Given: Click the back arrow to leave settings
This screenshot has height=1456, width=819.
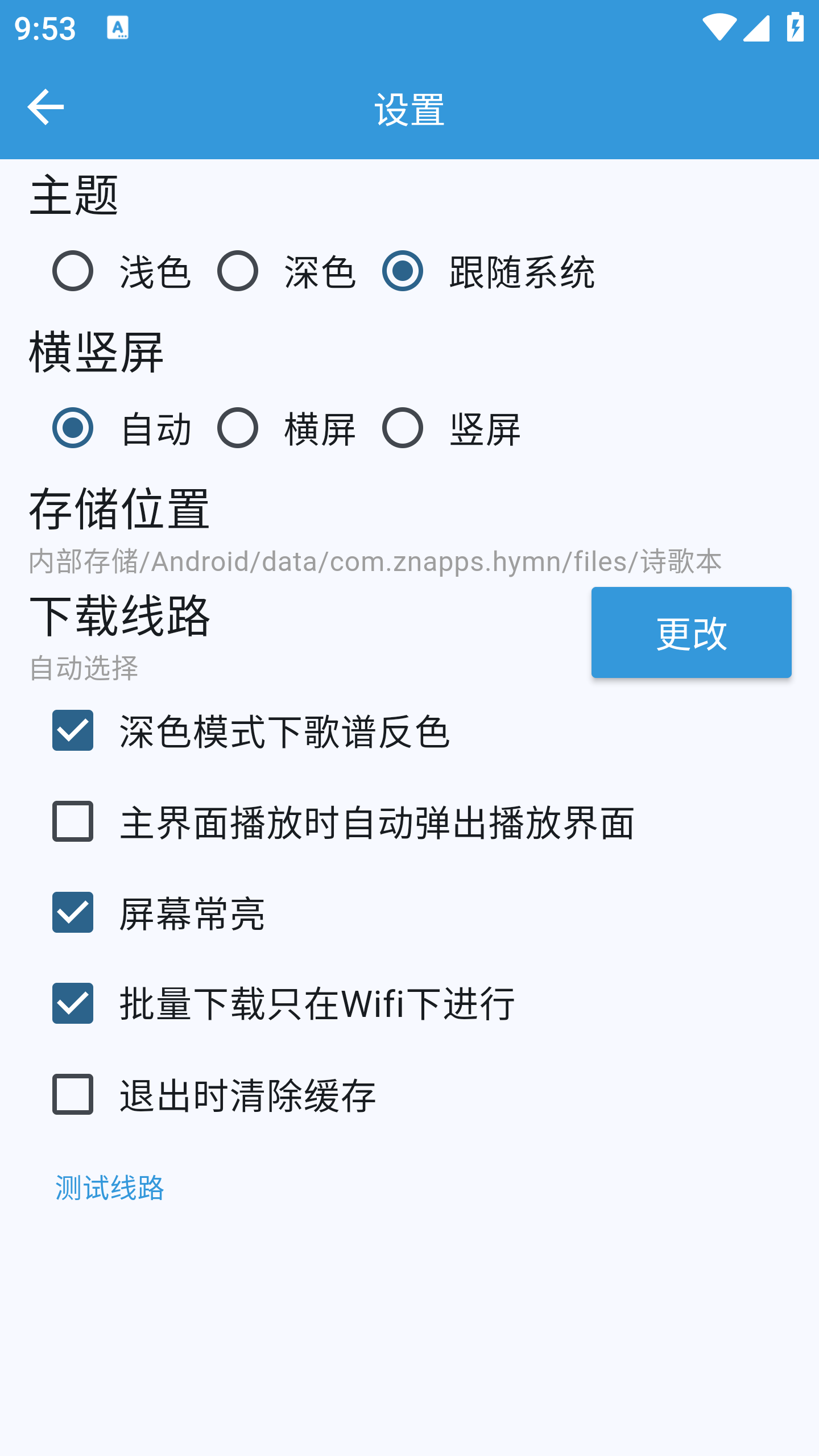Looking at the screenshot, I should (x=45, y=107).
